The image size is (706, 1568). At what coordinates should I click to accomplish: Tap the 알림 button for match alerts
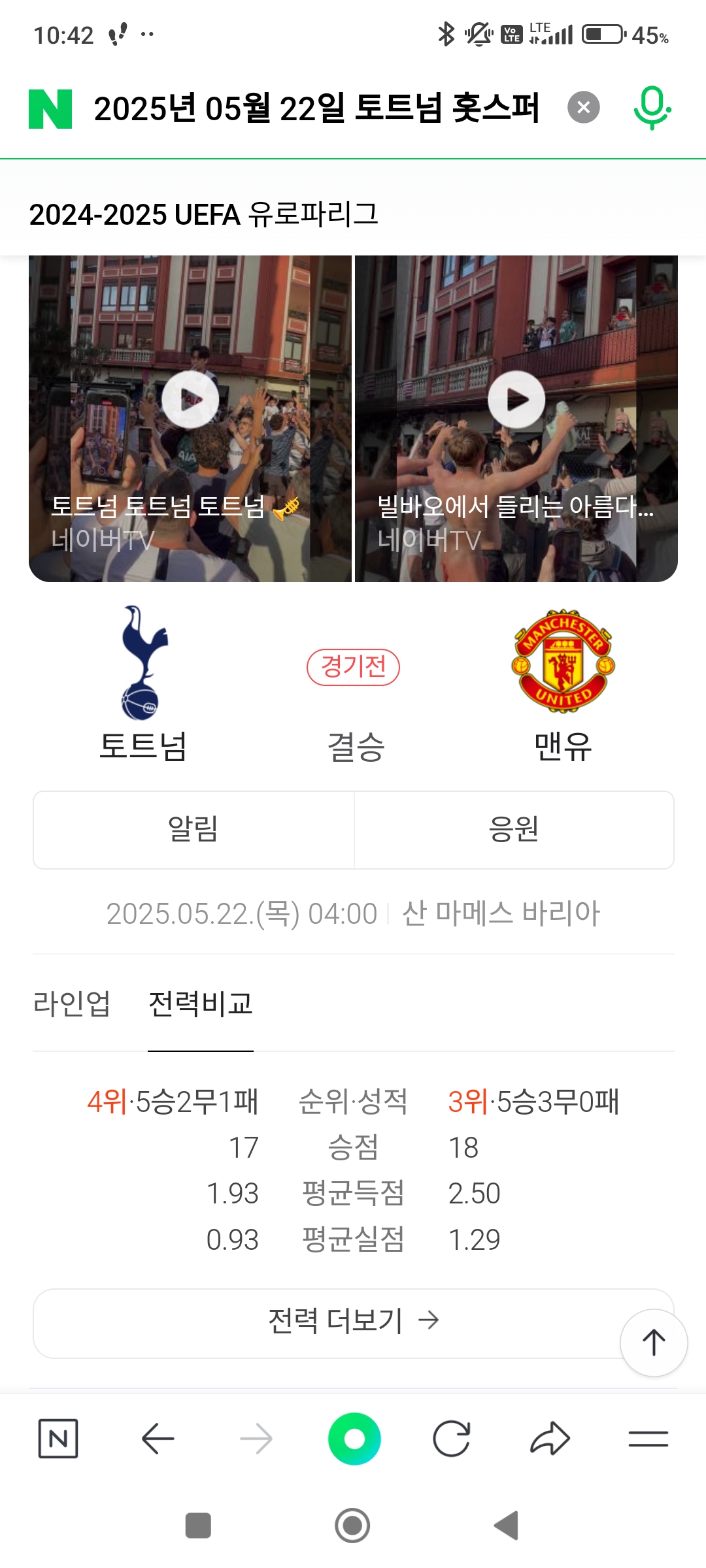[x=193, y=830]
